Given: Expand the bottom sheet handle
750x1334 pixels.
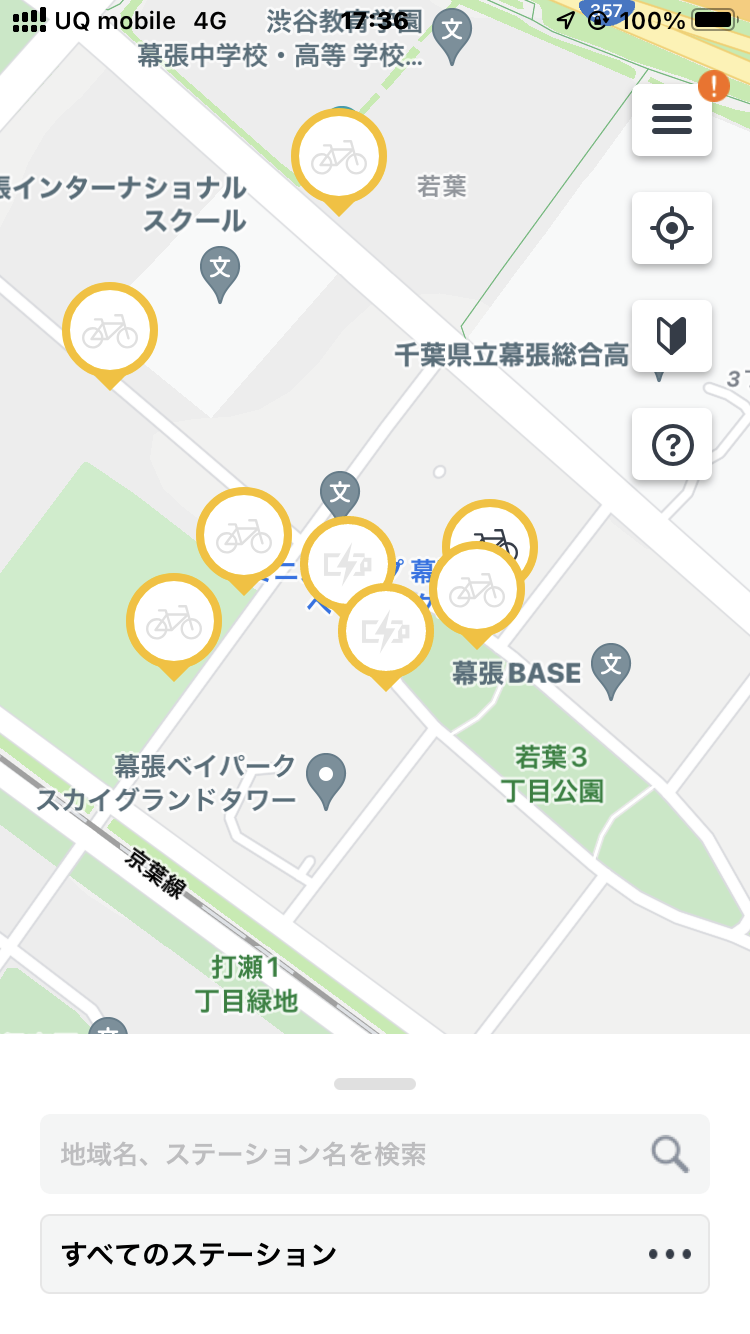Looking at the screenshot, I should [375, 1084].
